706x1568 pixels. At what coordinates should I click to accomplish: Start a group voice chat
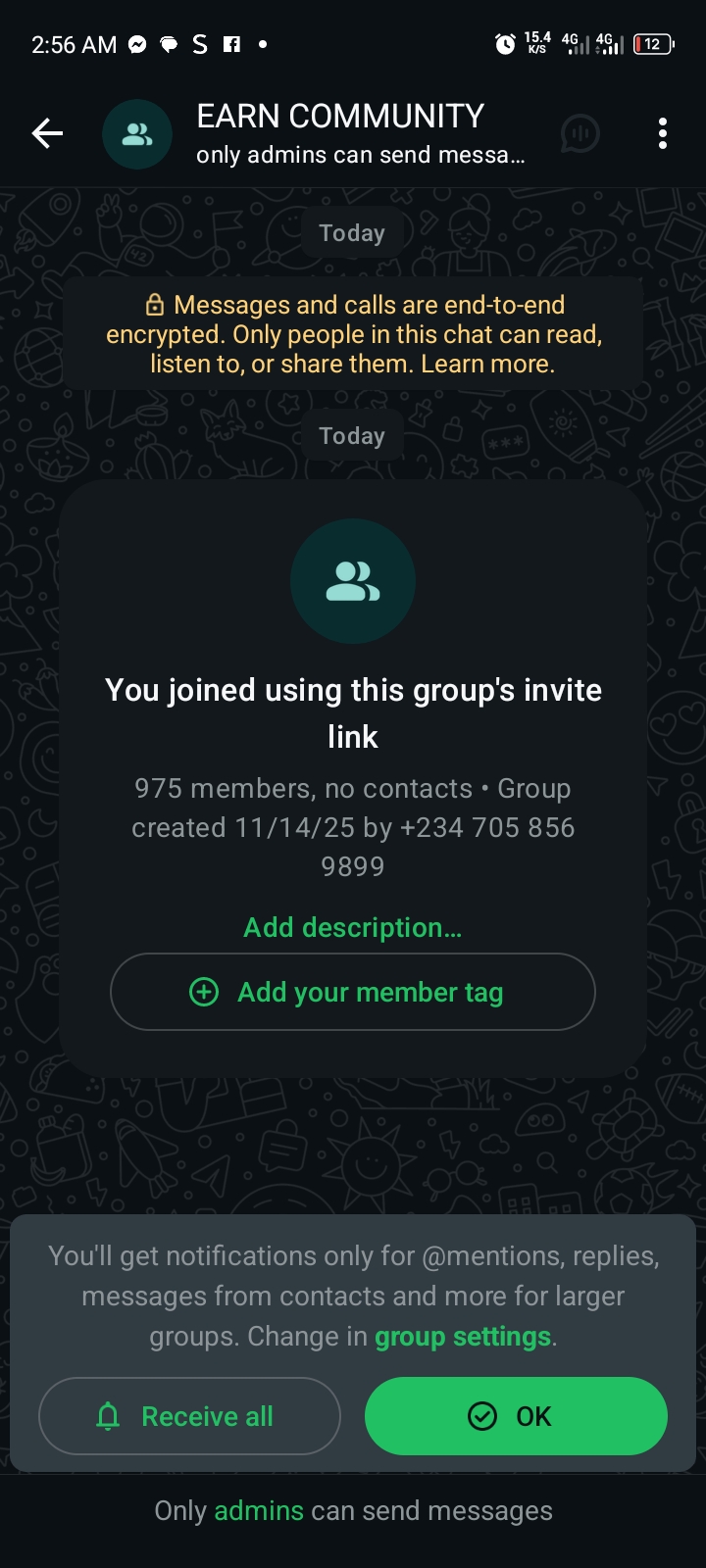pos(580,133)
